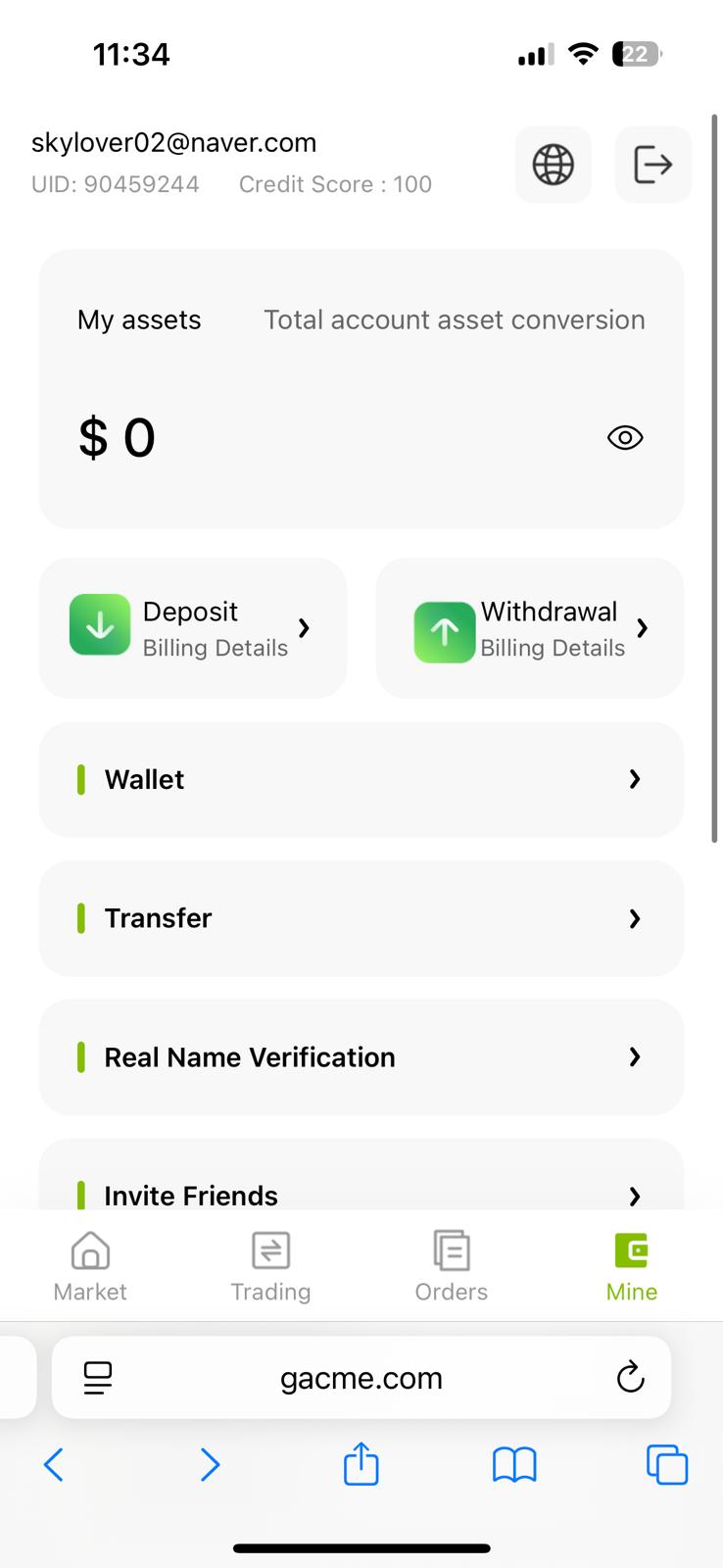The image size is (723, 1568).
Task: Open the Deposit card
Action: tap(193, 628)
